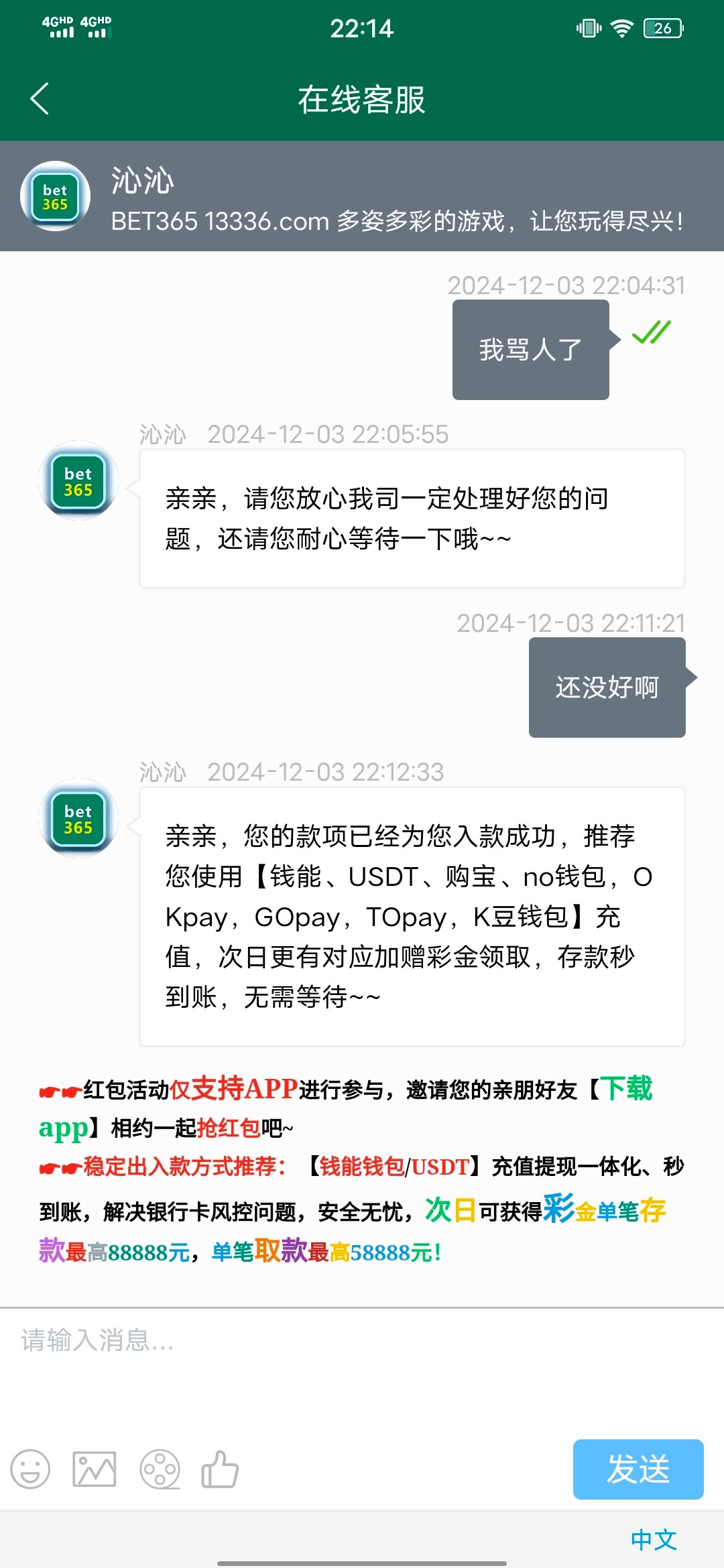Screen dimensions: 724x1568
Task: Rate the service with the thumbs-up icon
Action: [x=221, y=1469]
